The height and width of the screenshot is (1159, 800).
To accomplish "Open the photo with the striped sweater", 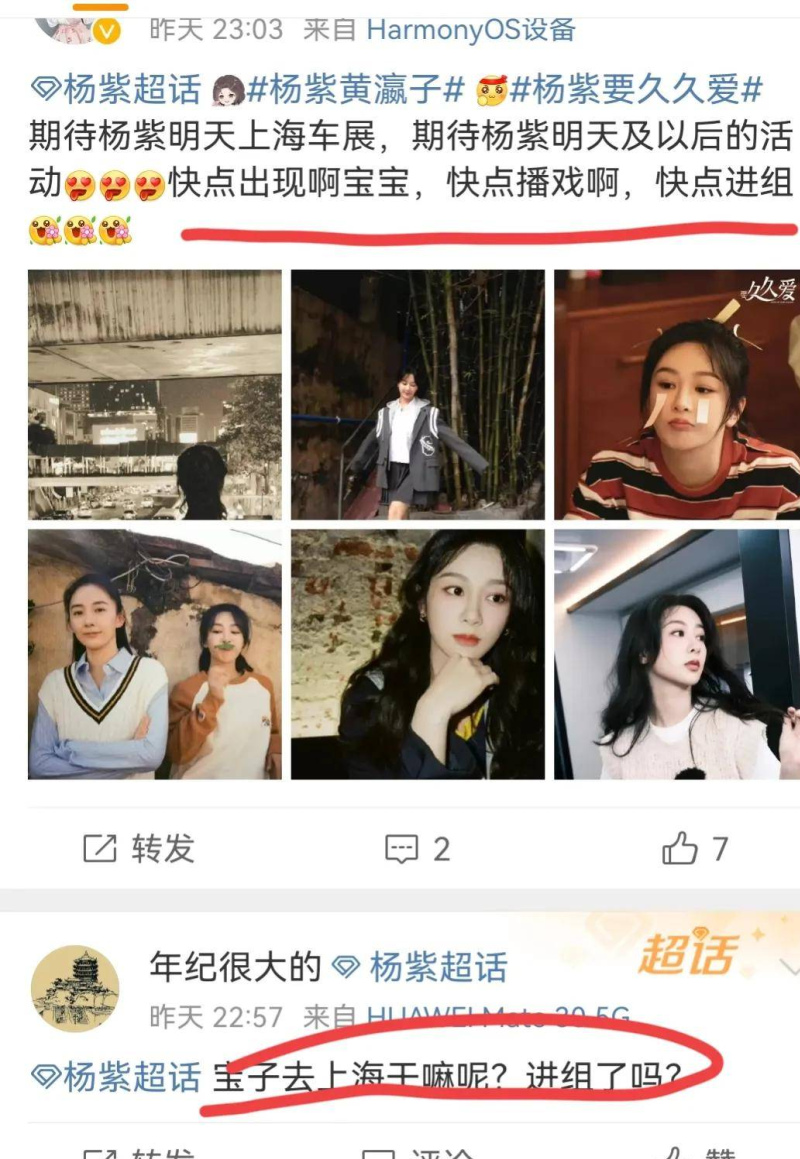I will pos(677,394).
